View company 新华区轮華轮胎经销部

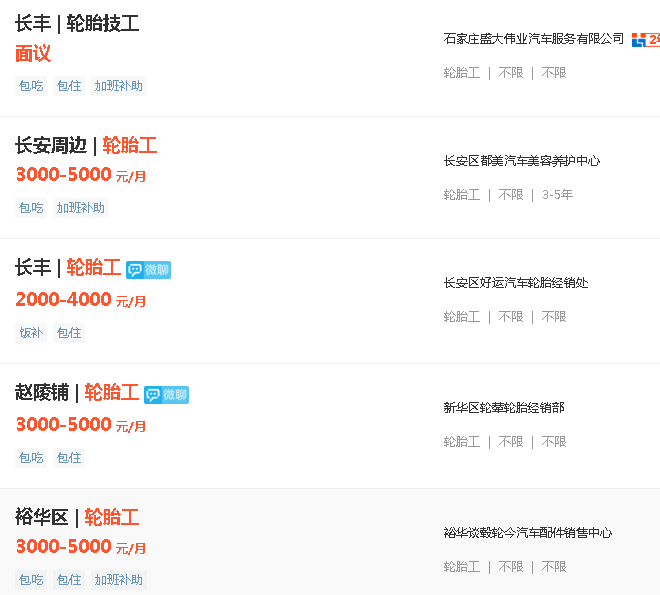click(503, 408)
